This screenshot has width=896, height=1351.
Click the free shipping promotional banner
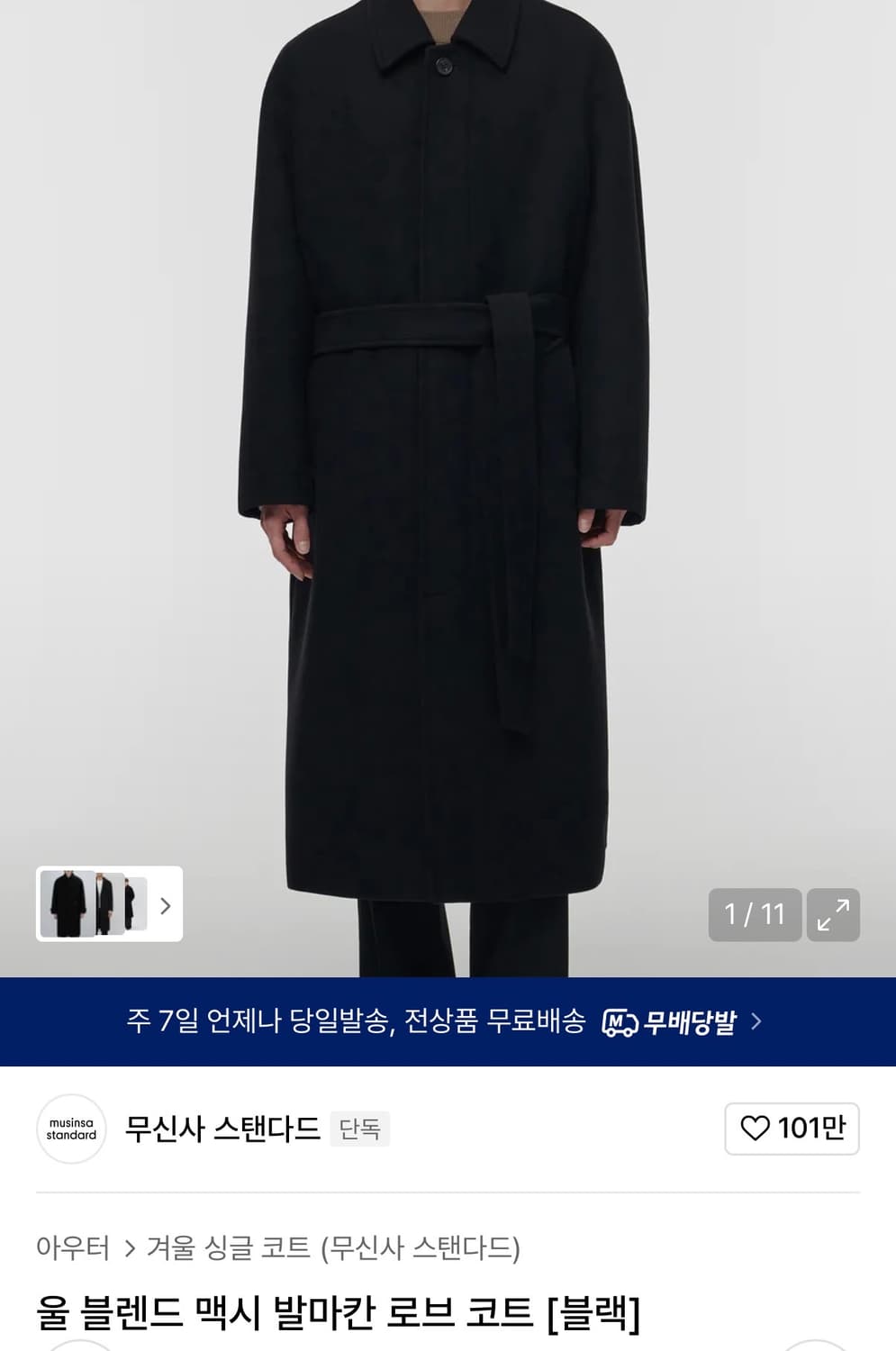(360, 1020)
